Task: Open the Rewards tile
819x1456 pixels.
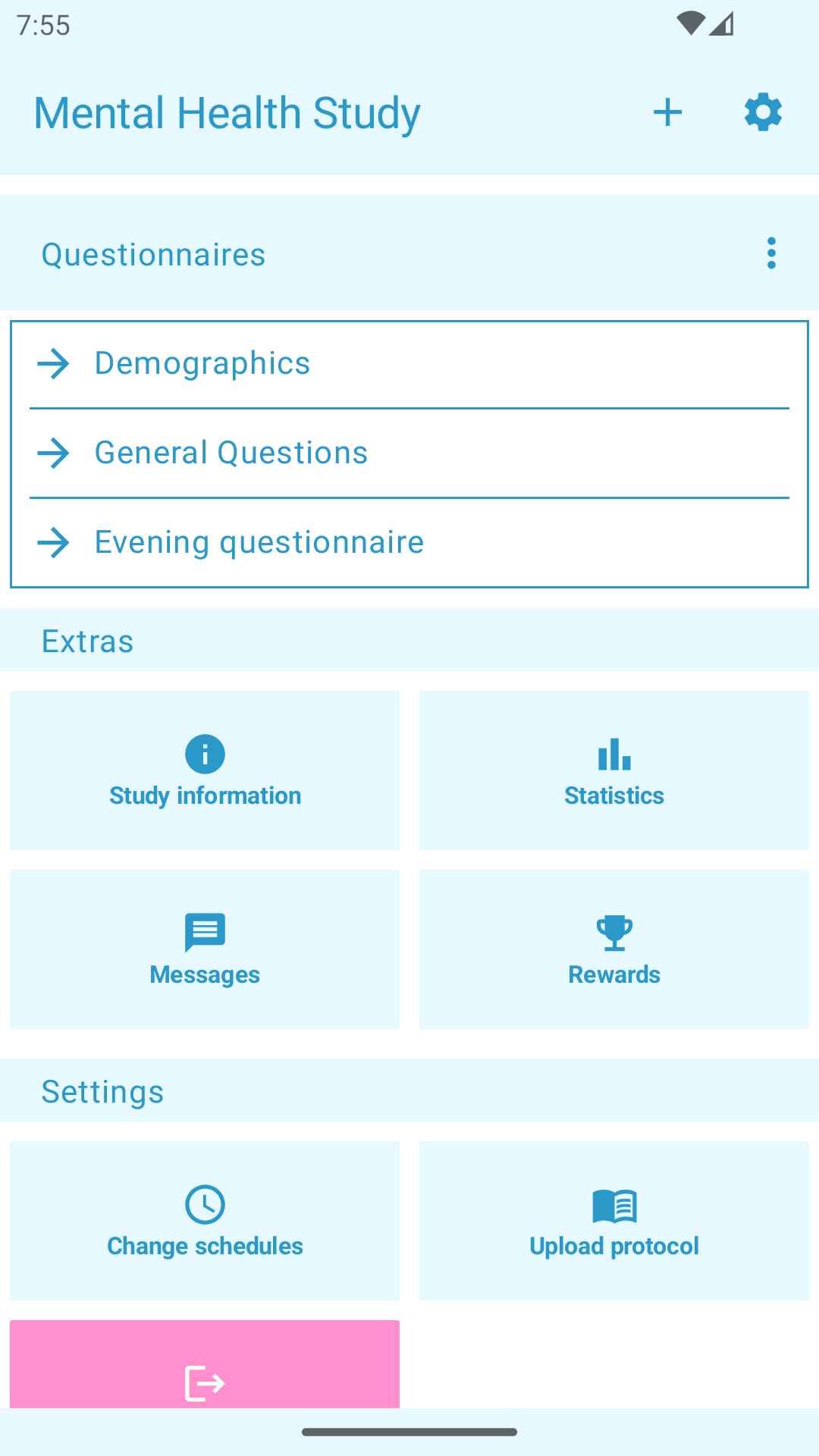Action: pyautogui.click(x=614, y=949)
